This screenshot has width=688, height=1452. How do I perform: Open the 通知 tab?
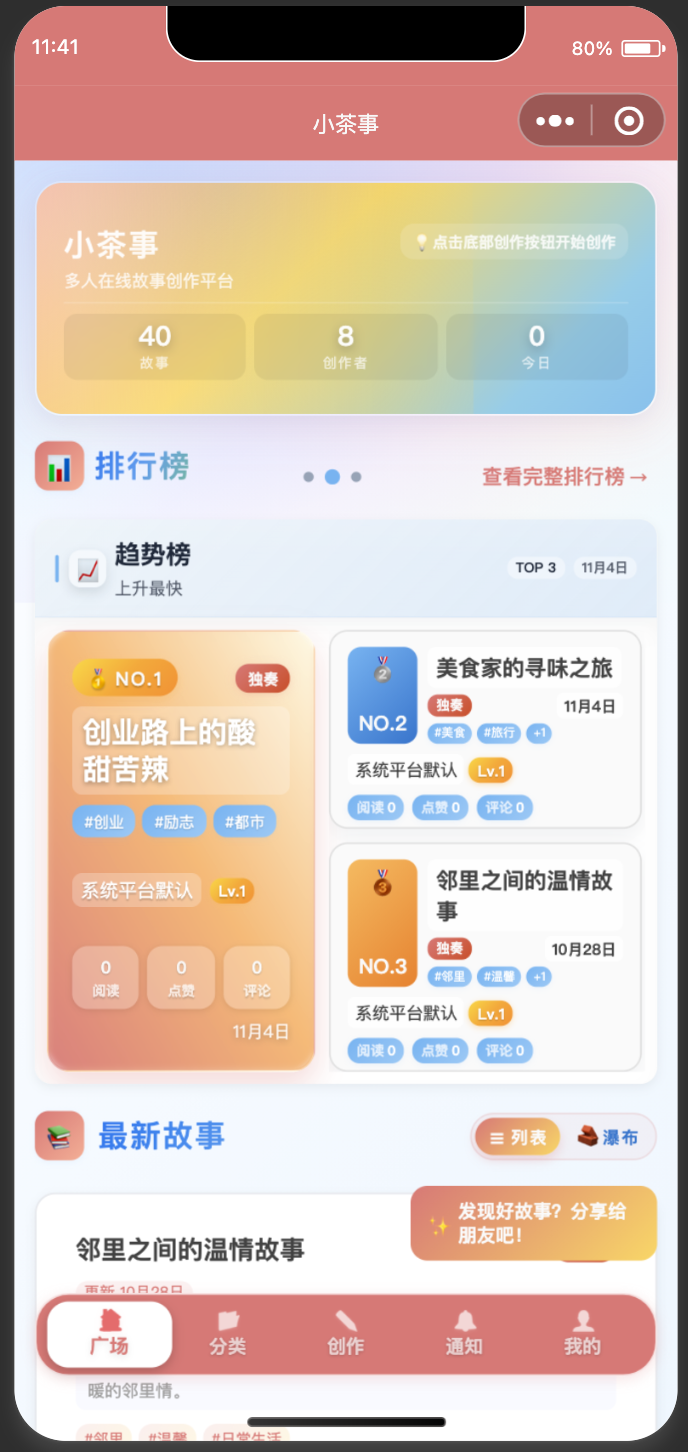coord(464,1334)
